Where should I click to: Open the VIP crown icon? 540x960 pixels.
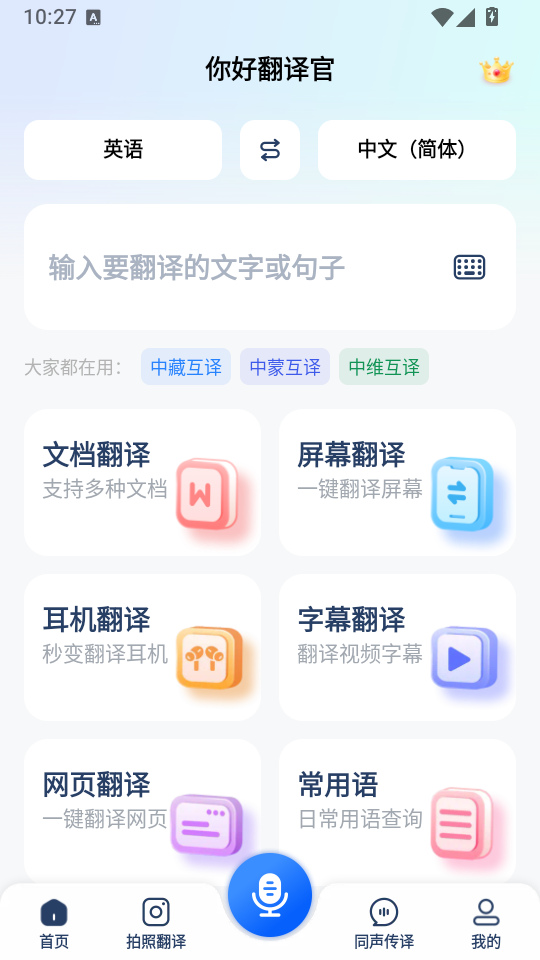pyautogui.click(x=496, y=70)
